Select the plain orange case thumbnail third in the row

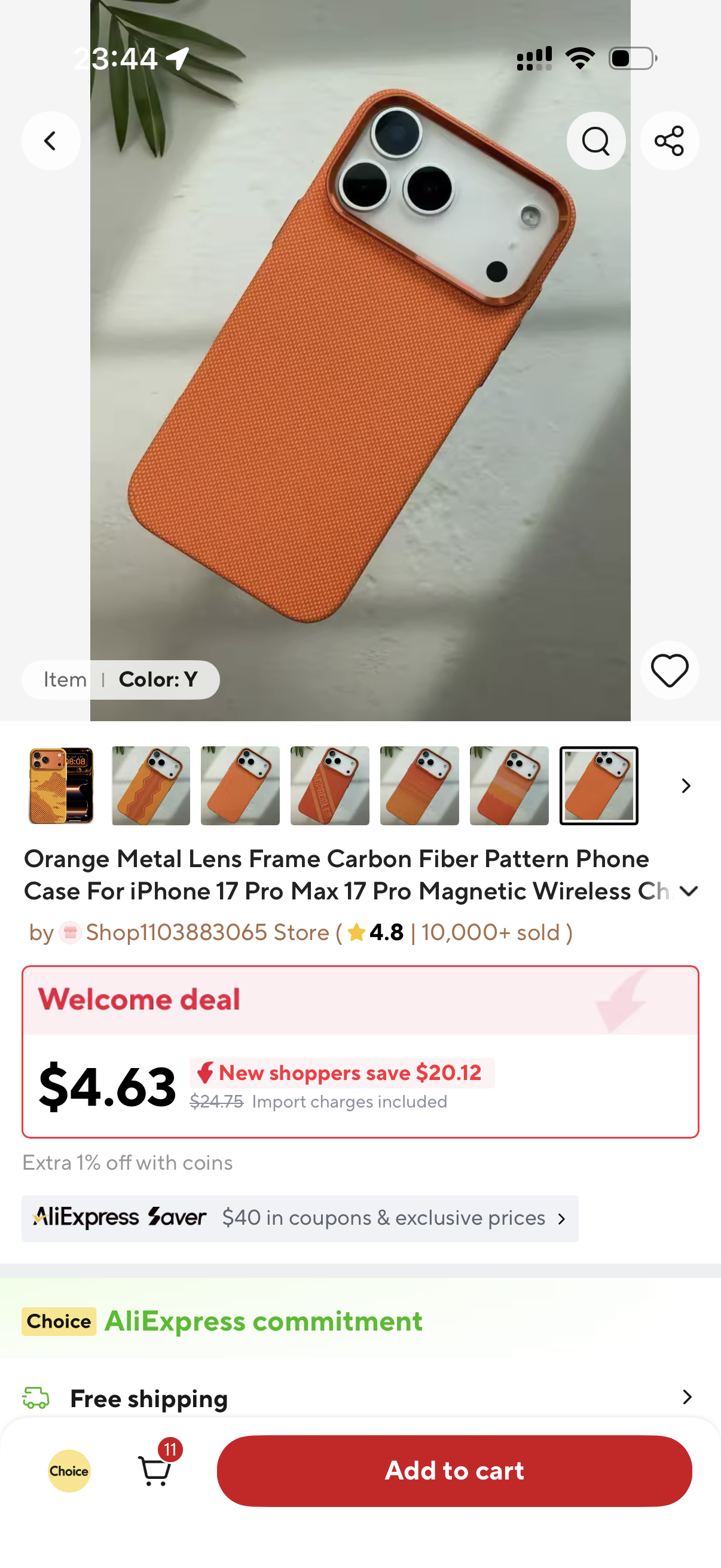(240, 785)
